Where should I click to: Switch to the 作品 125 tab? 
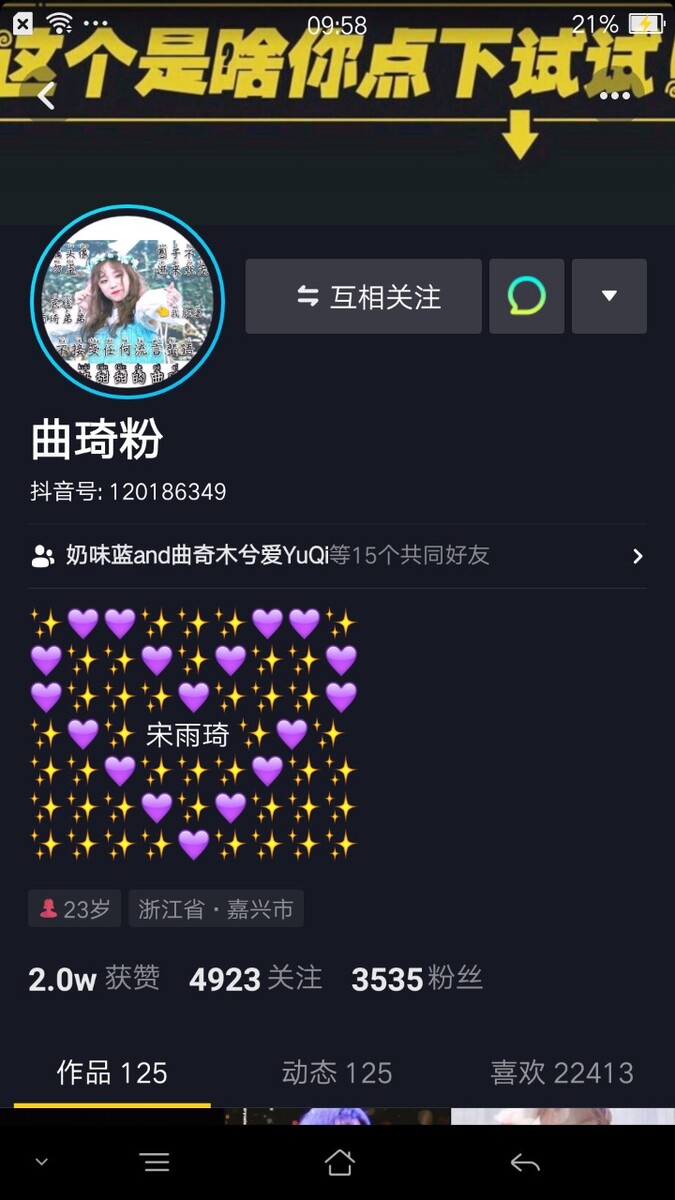click(x=112, y=1073)
